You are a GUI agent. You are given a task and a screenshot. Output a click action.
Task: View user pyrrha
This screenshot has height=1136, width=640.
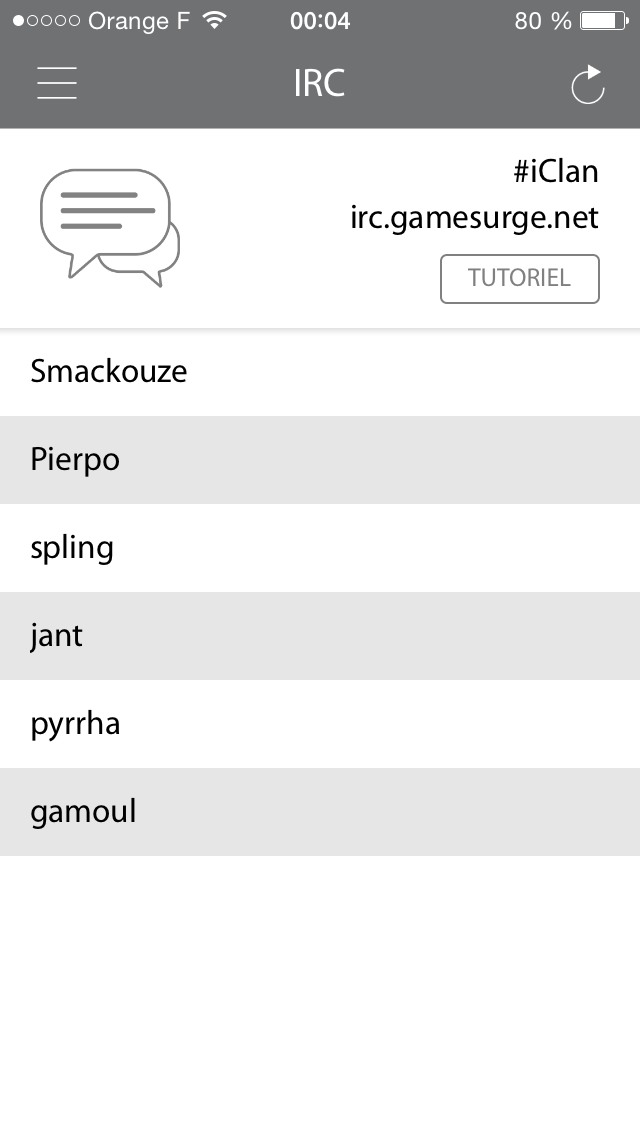tap(320, 724)
